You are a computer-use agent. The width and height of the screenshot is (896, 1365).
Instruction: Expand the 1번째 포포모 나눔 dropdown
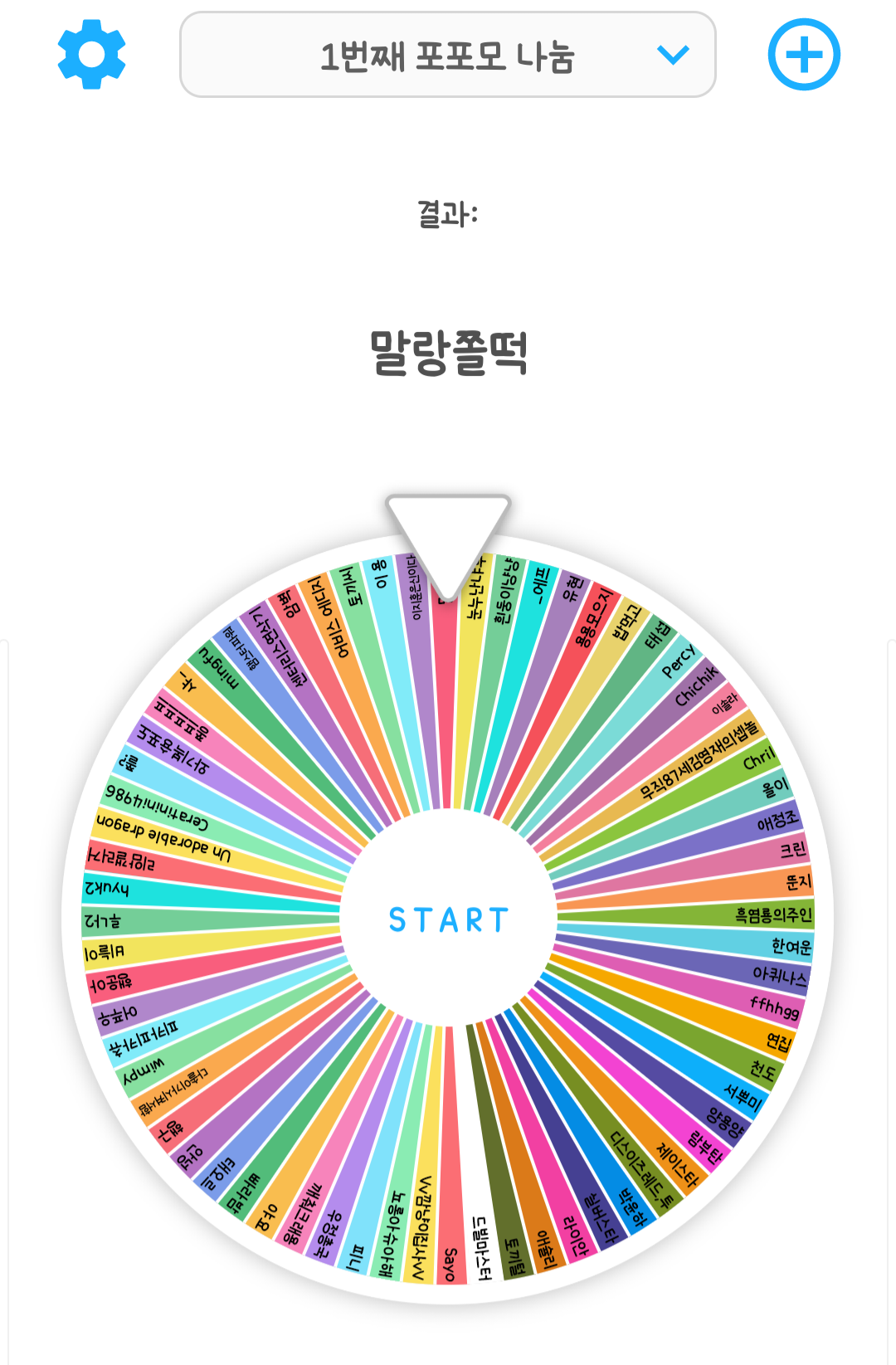coord(447,55)
